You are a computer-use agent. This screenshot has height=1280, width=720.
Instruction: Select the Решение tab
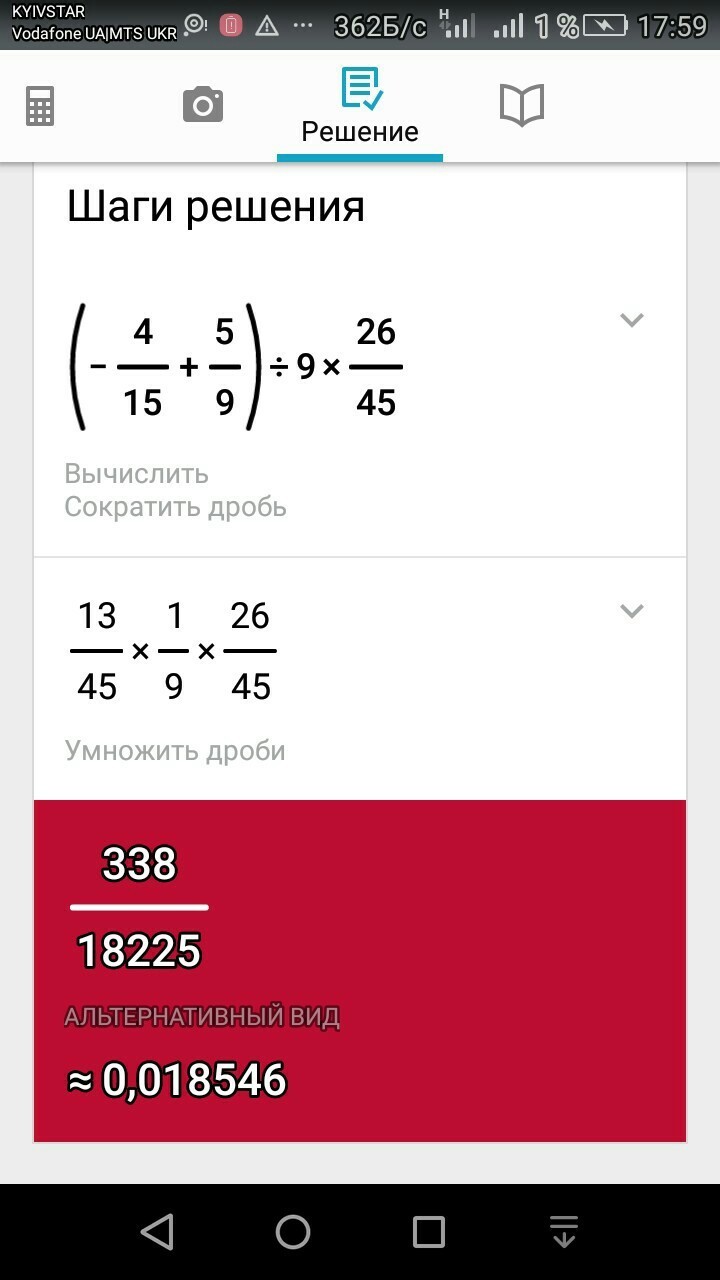(x=360, y=106)
